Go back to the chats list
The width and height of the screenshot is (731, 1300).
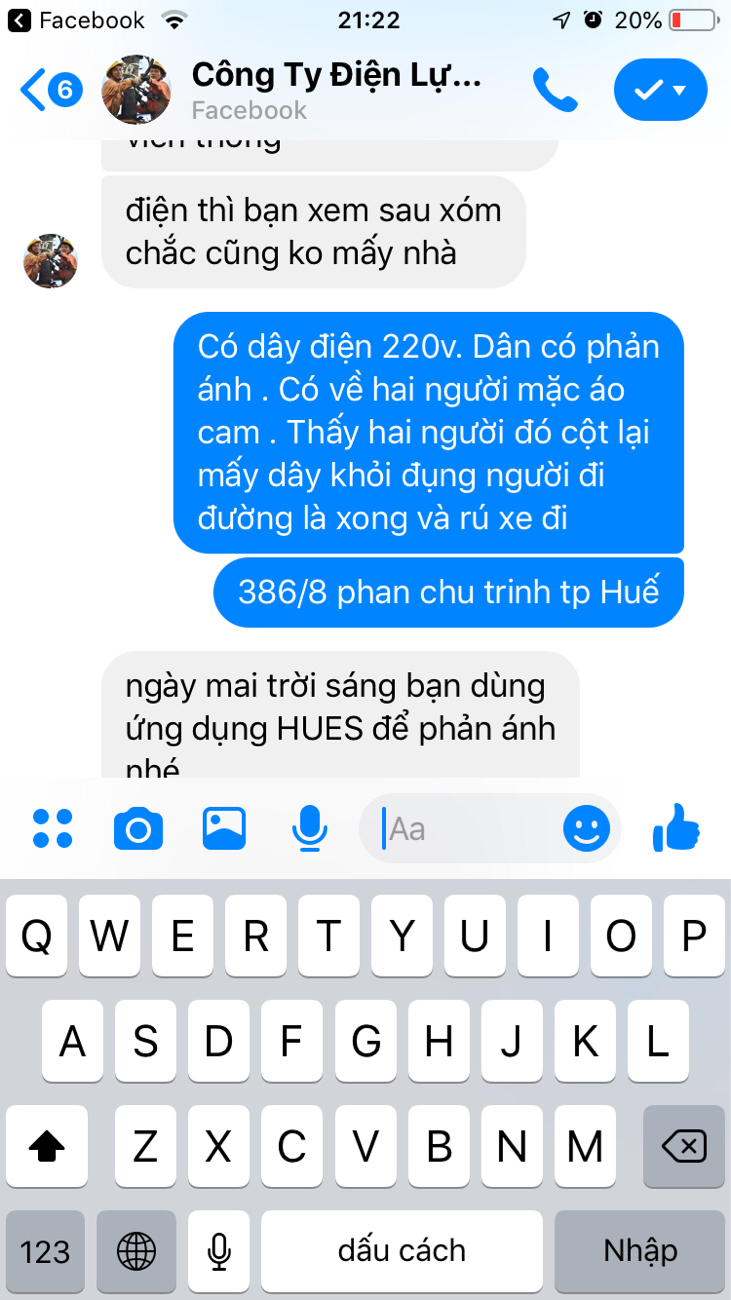[x=48, y=91]
